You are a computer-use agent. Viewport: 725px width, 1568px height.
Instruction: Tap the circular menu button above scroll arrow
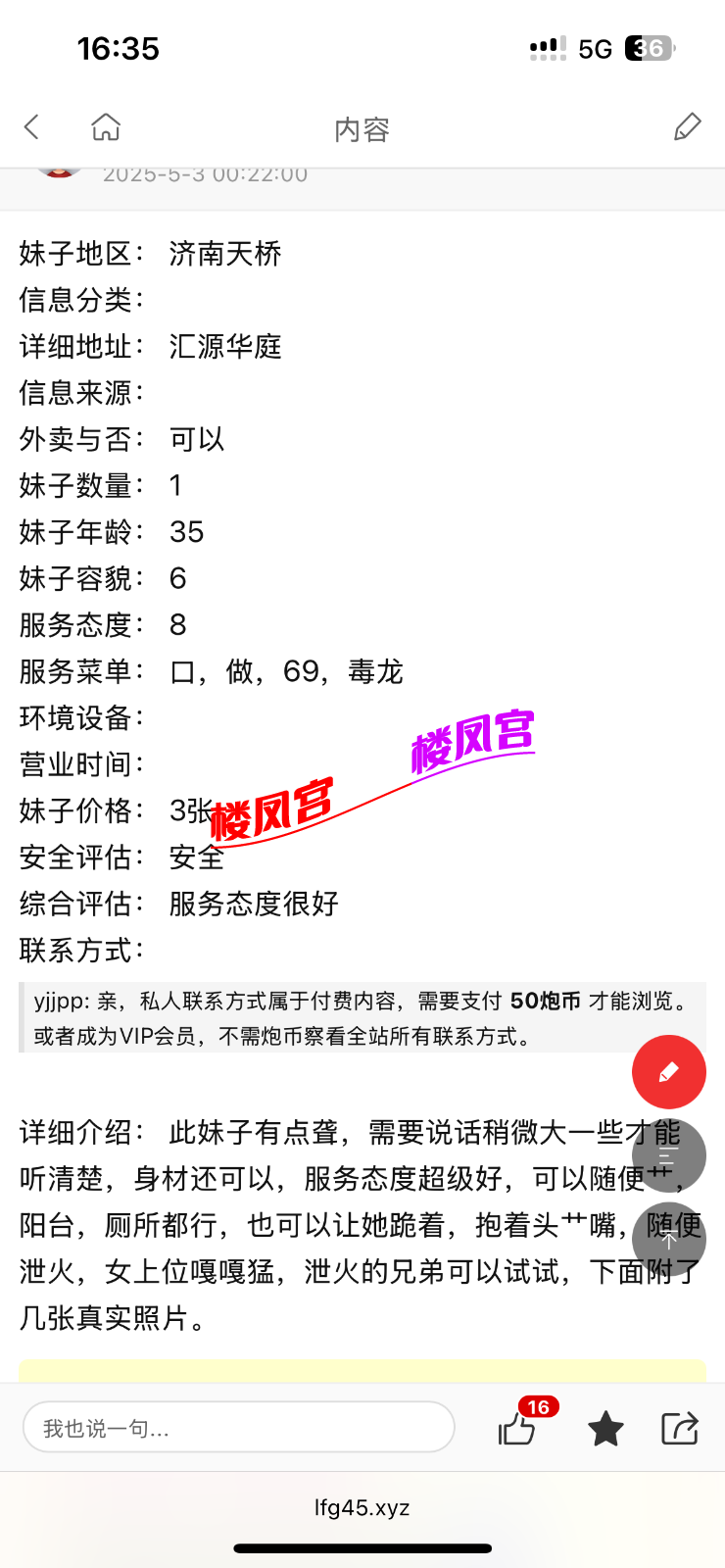(x=668, y=1156)
